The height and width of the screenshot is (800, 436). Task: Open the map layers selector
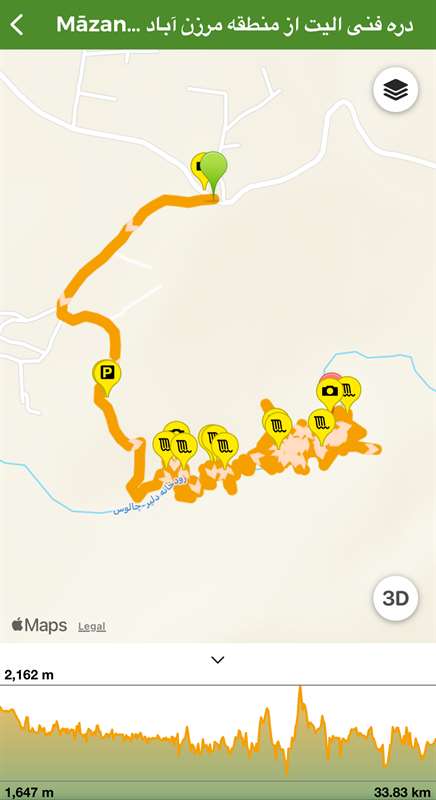tap(396, 90)
